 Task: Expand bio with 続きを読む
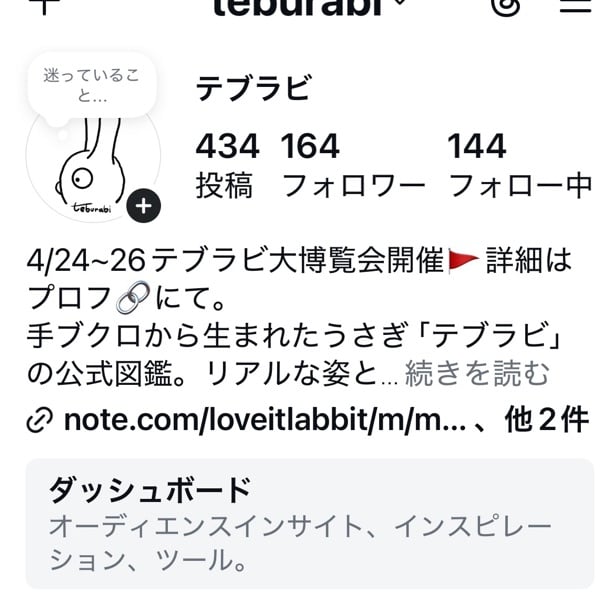(477, 374)
